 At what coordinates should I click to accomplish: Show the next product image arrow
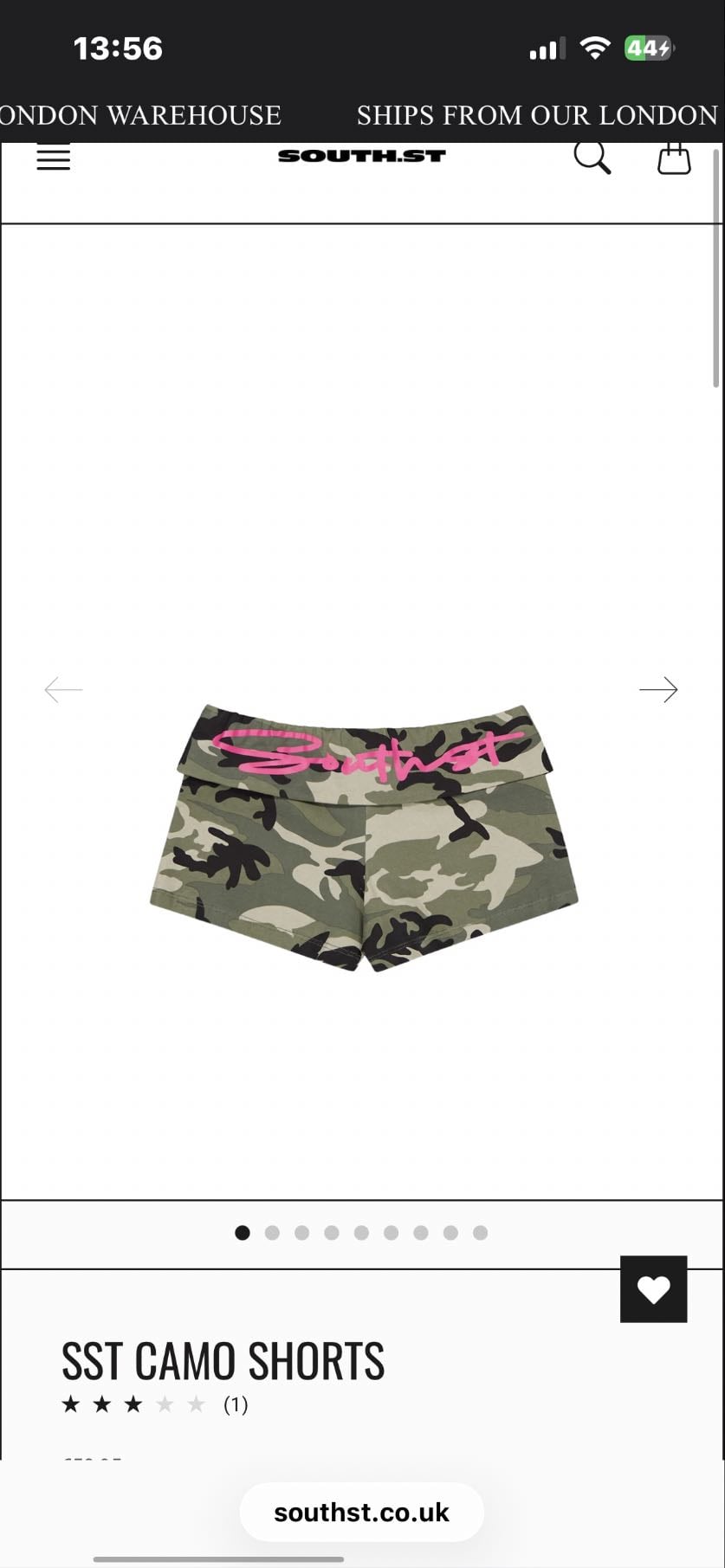(658, 689)
